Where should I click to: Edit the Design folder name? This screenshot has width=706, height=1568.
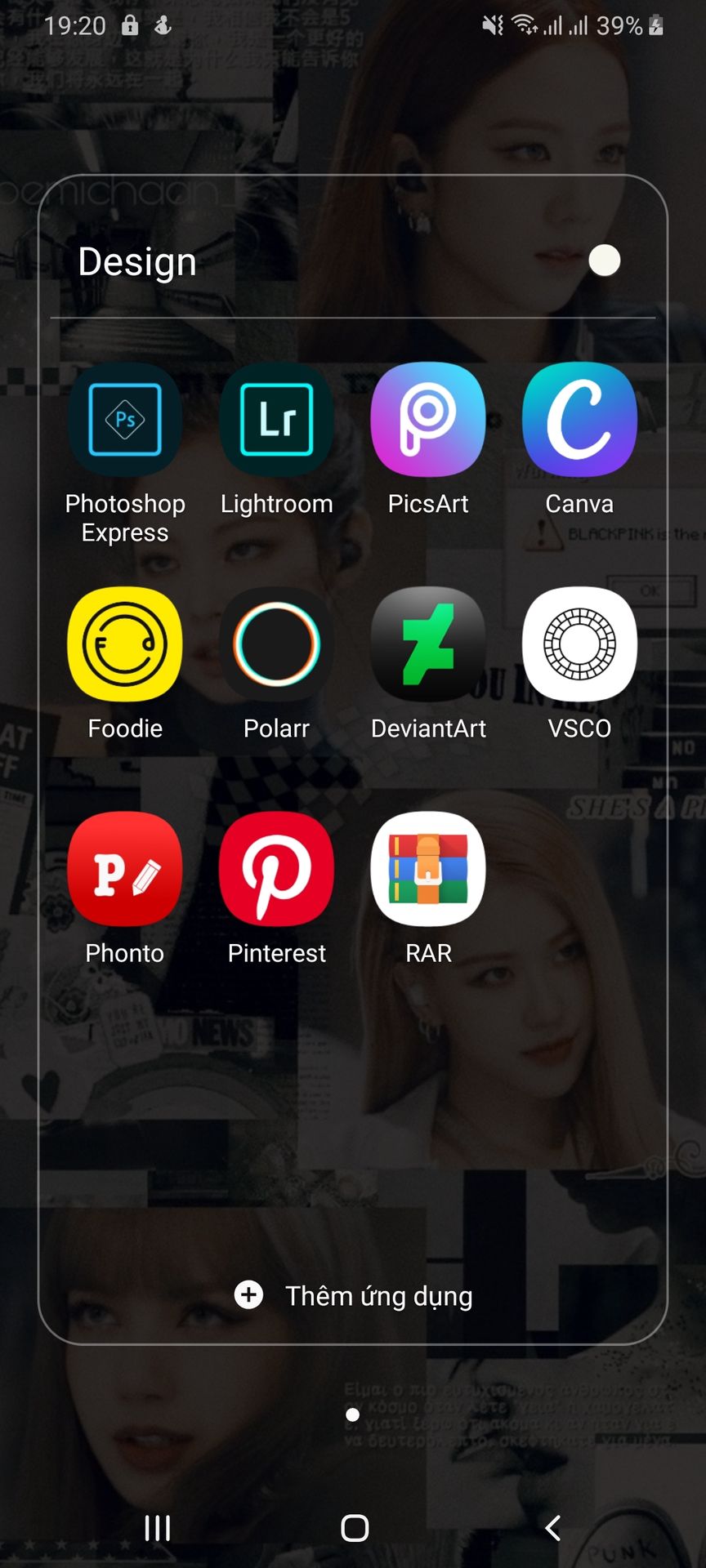137,262
